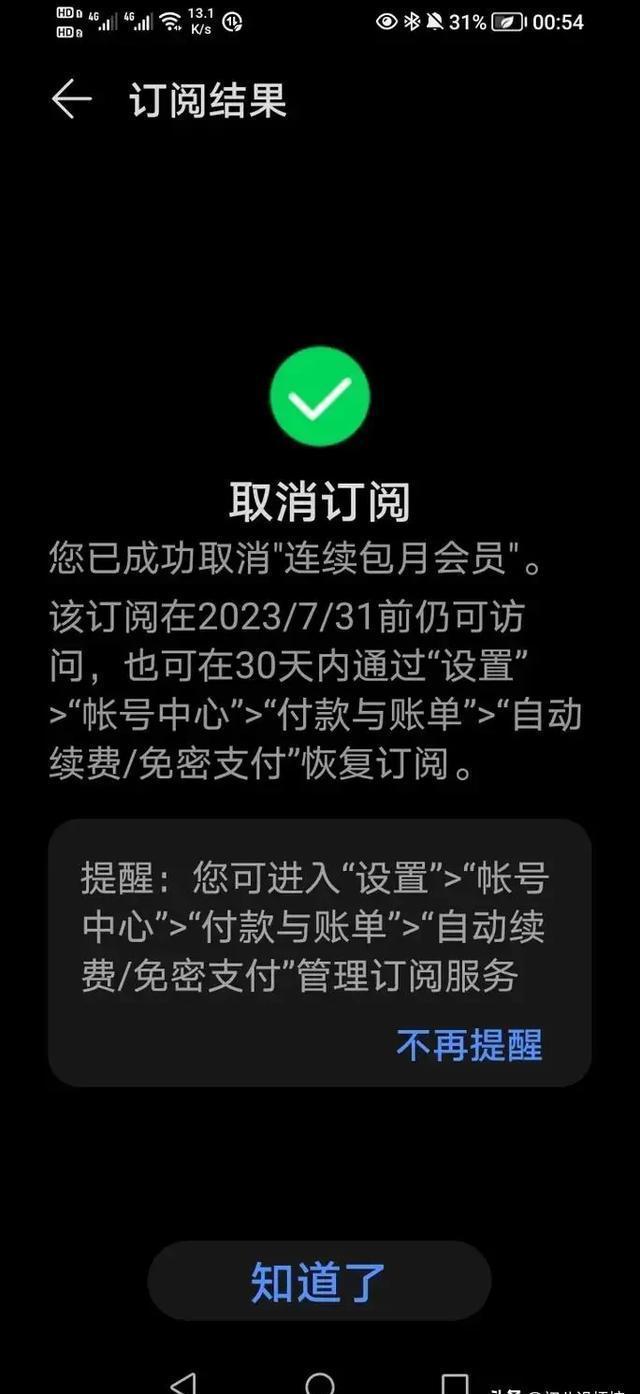Go back from 订阅结果 page
This screenshot has width=640, height=1394.
pos(72,99)
